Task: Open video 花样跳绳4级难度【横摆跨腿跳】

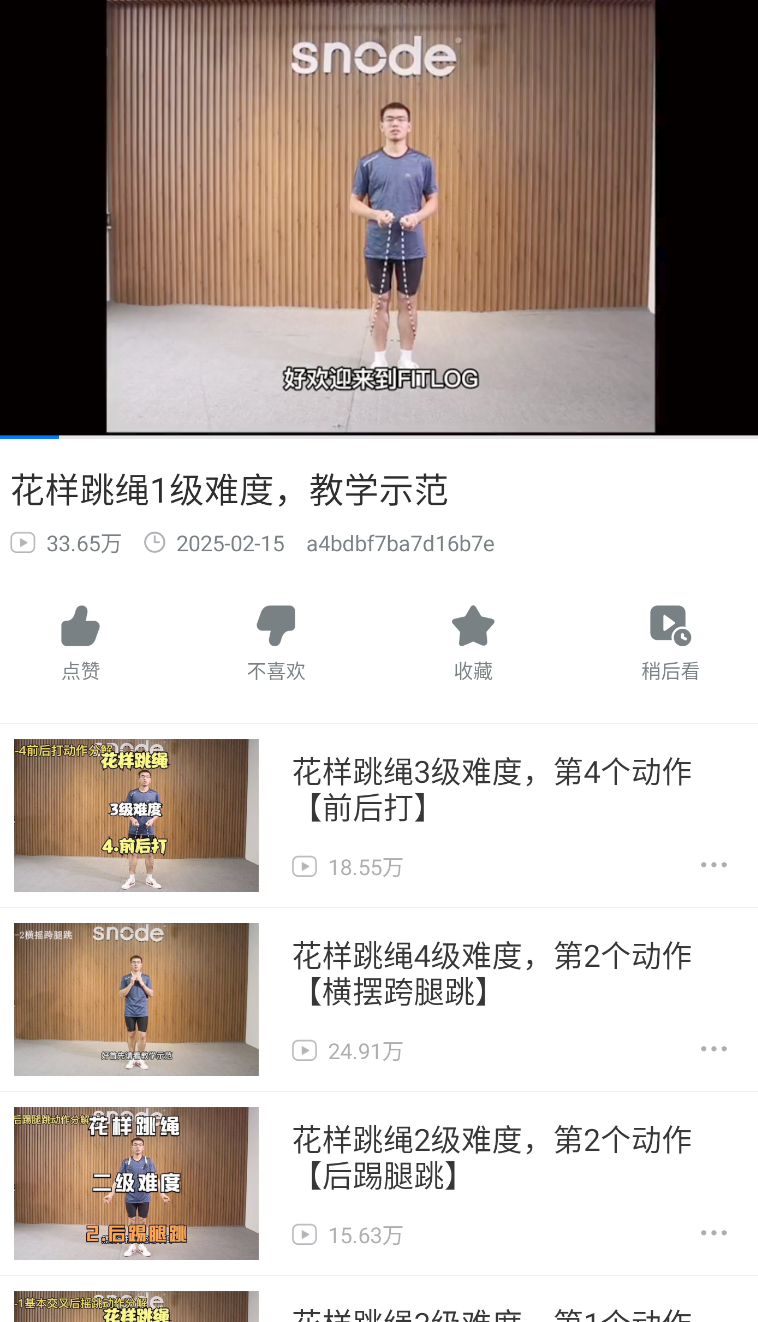Action: coord(491,973)
